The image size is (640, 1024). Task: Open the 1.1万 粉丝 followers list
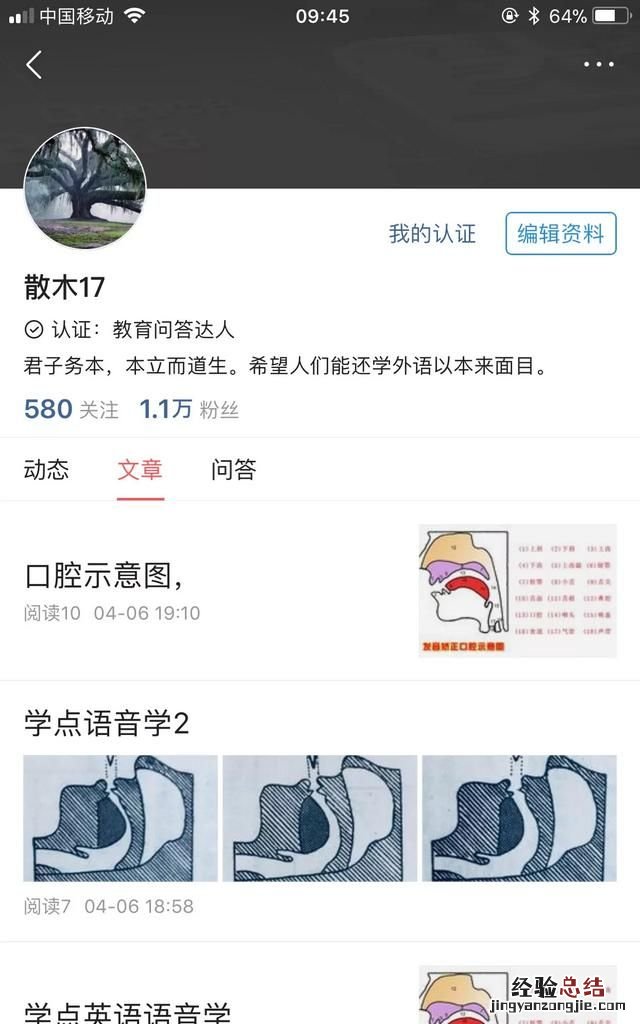coord(189,409)
